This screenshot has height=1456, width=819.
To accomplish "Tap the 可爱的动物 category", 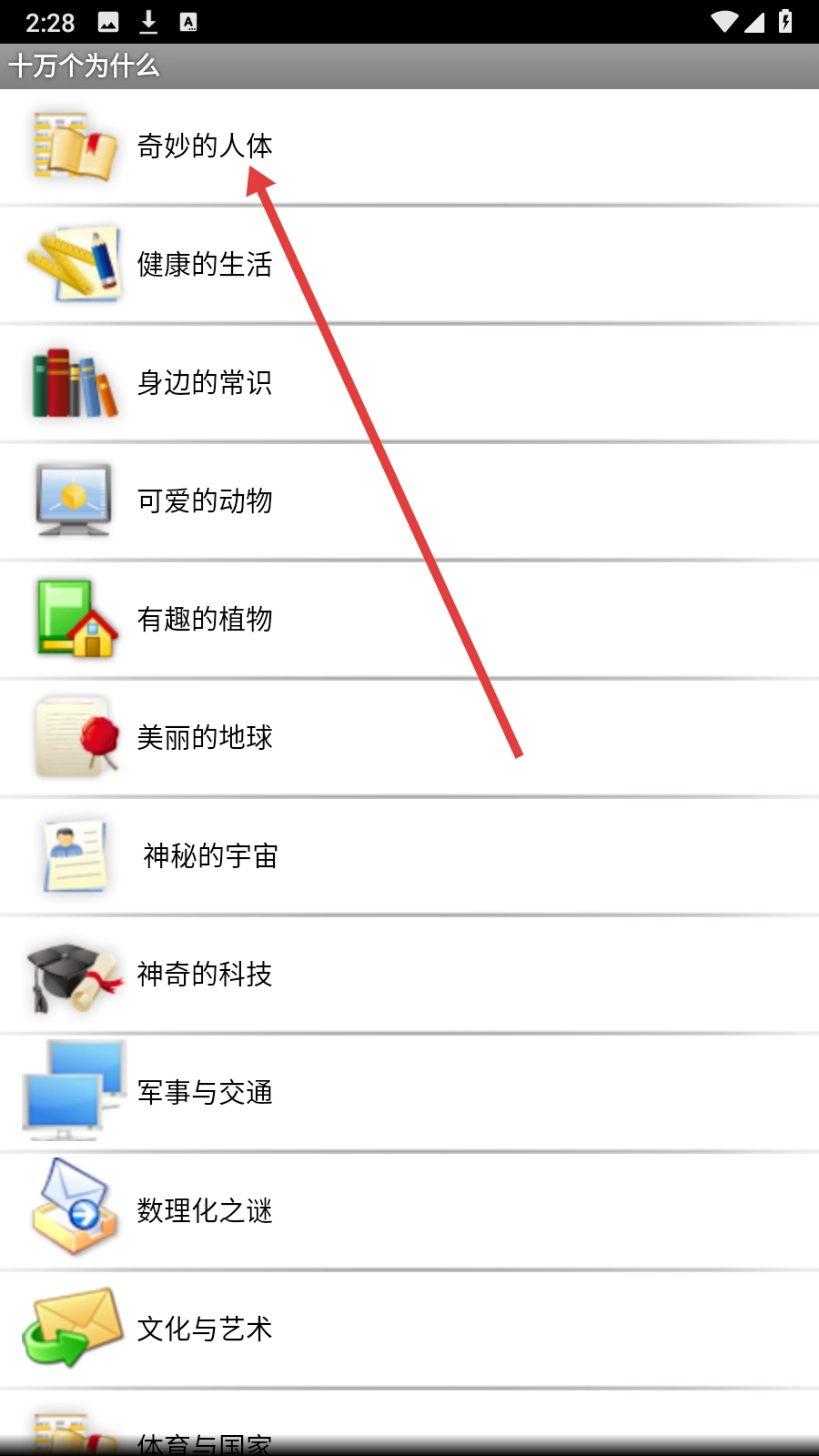I will [205, 500].
